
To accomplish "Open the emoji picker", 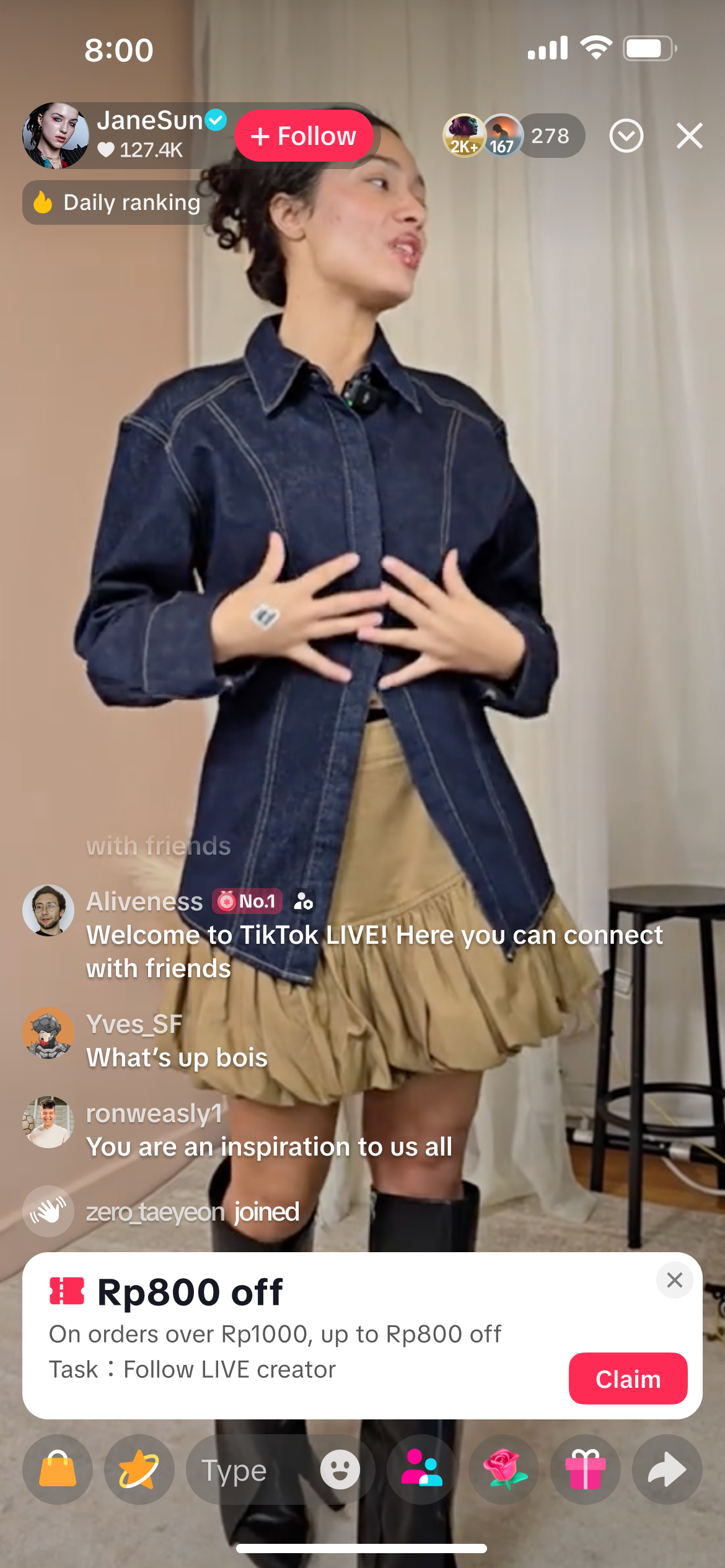I will click(x=340, y=1470).
